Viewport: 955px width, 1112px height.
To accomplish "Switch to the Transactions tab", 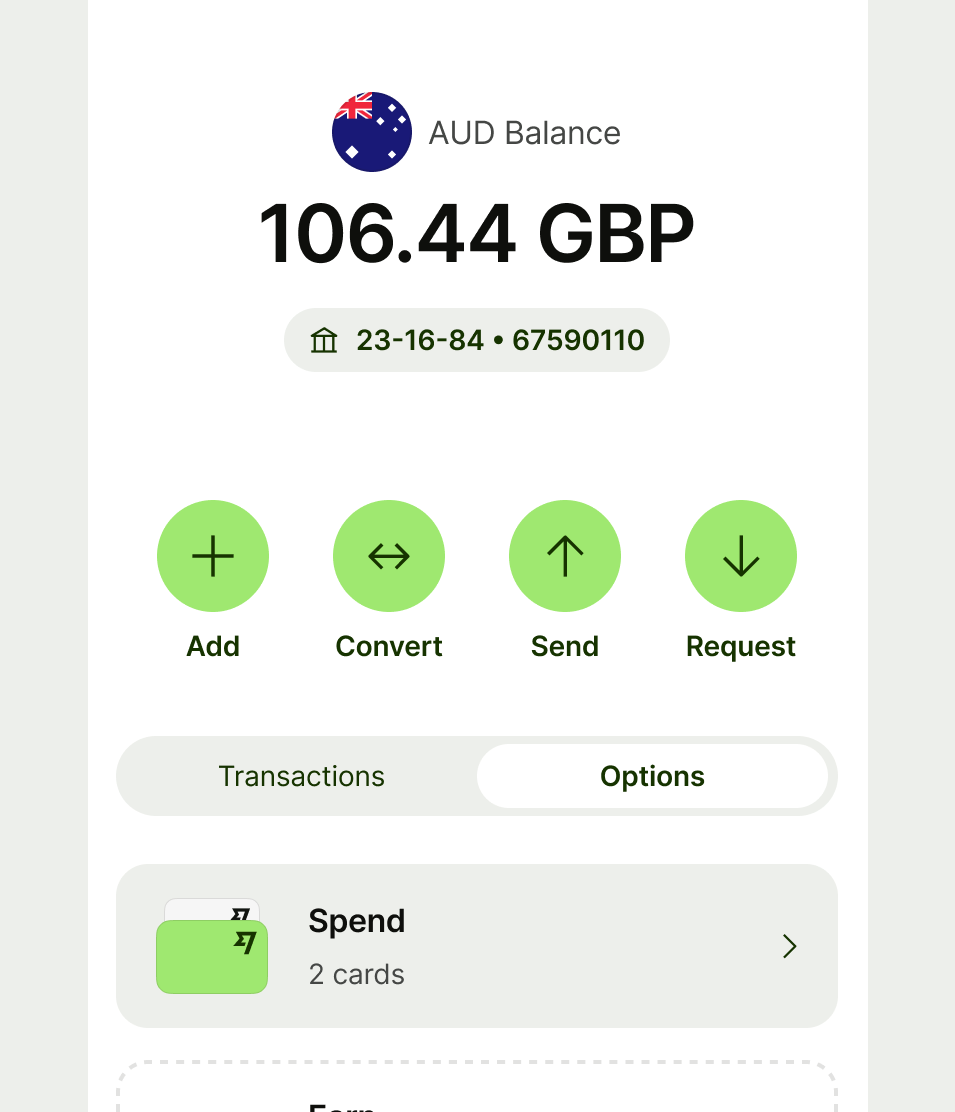I will [301, 777].
